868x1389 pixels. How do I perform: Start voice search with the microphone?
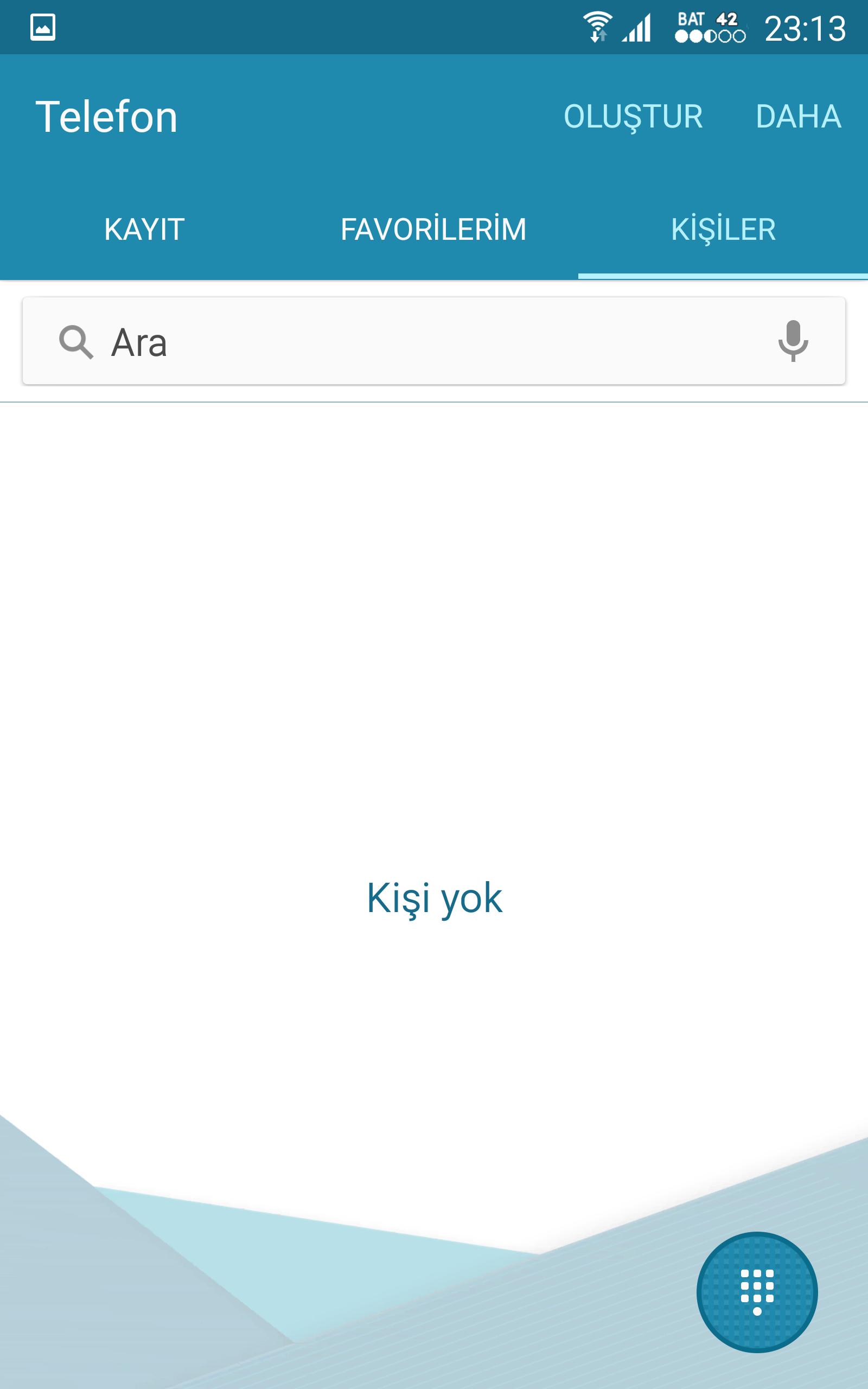[x=793, y=341]
